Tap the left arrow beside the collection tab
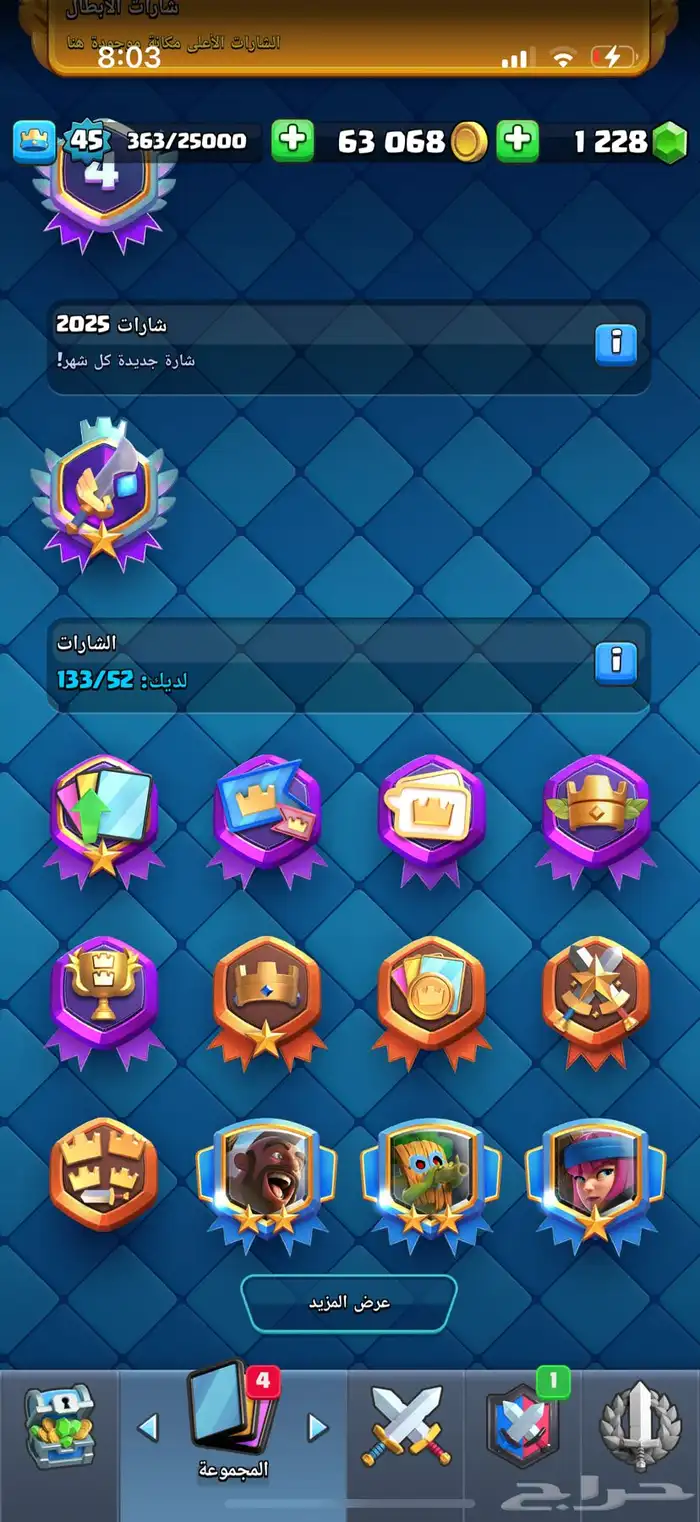 point(148,1427)
